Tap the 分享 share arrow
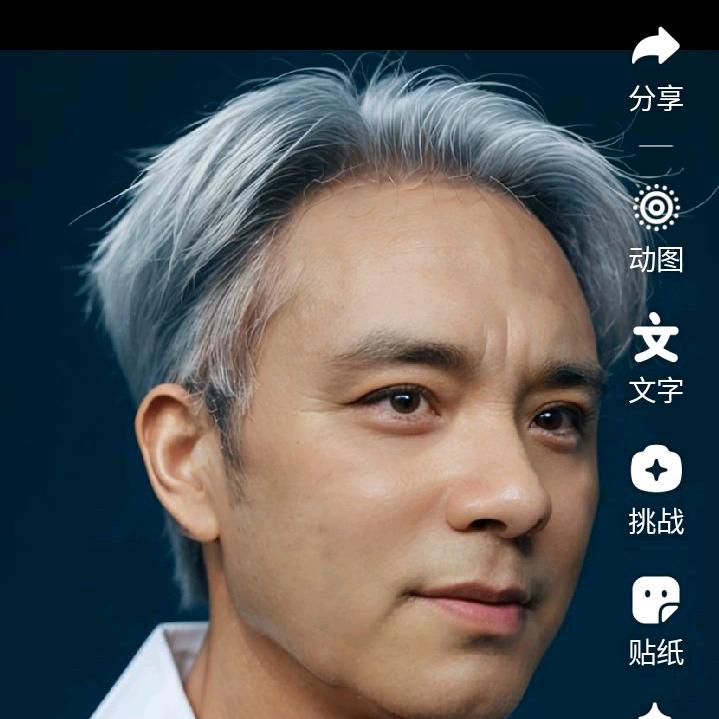 pos(656,47)
